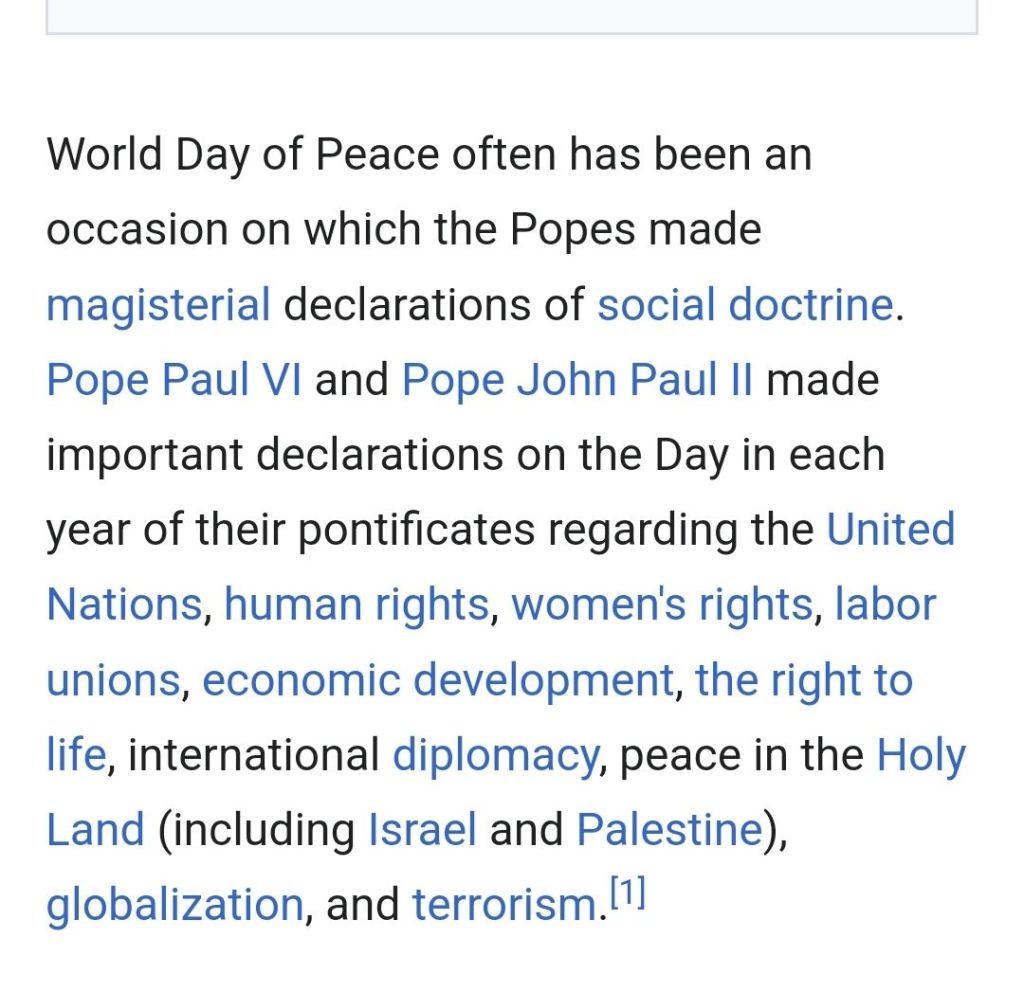This screenshot has width=1024, height=992.
Task: Follow the United Nations link
Action: (890, 530)
